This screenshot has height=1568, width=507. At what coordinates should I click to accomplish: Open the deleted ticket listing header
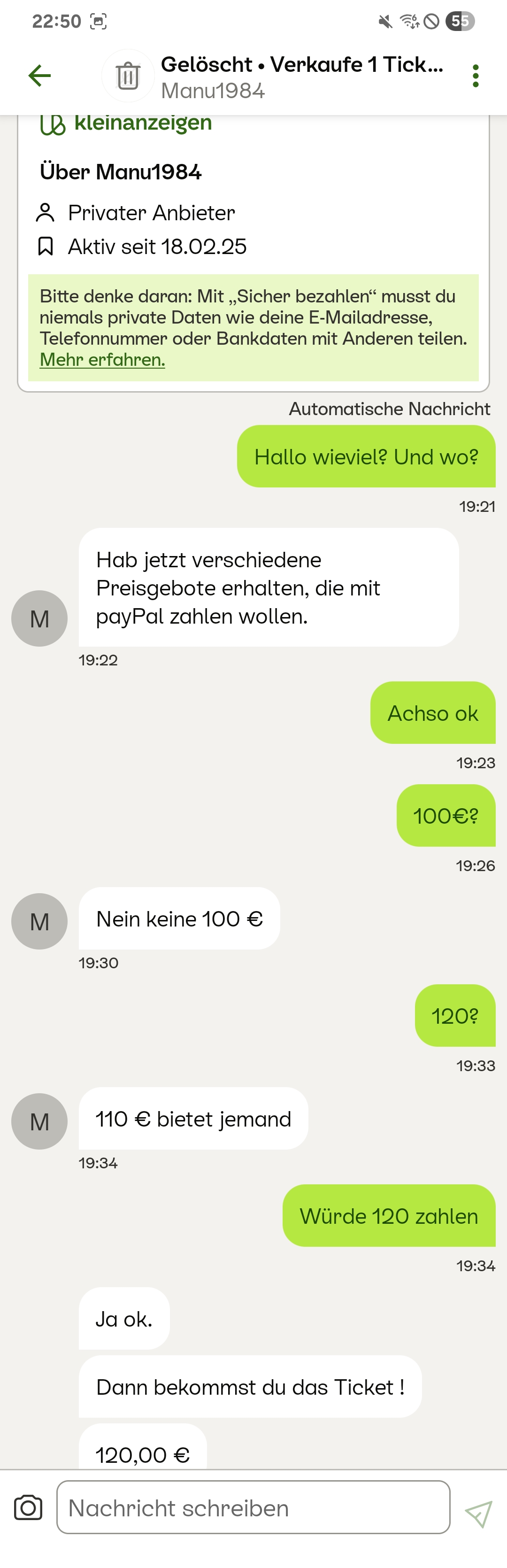pos(301,76)
